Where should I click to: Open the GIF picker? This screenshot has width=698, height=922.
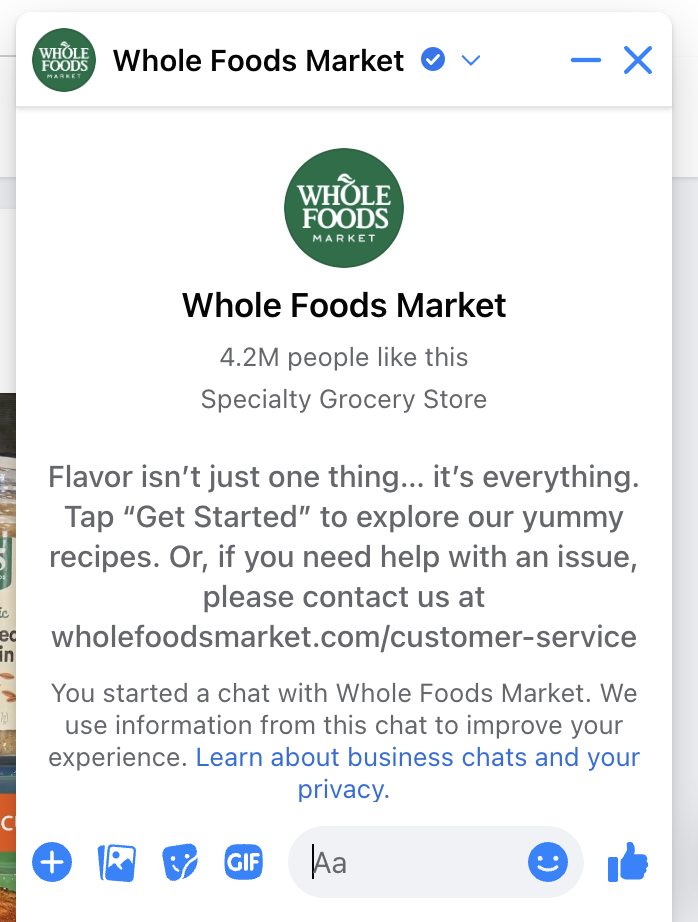pyautogui.click(x=244, y=861)
